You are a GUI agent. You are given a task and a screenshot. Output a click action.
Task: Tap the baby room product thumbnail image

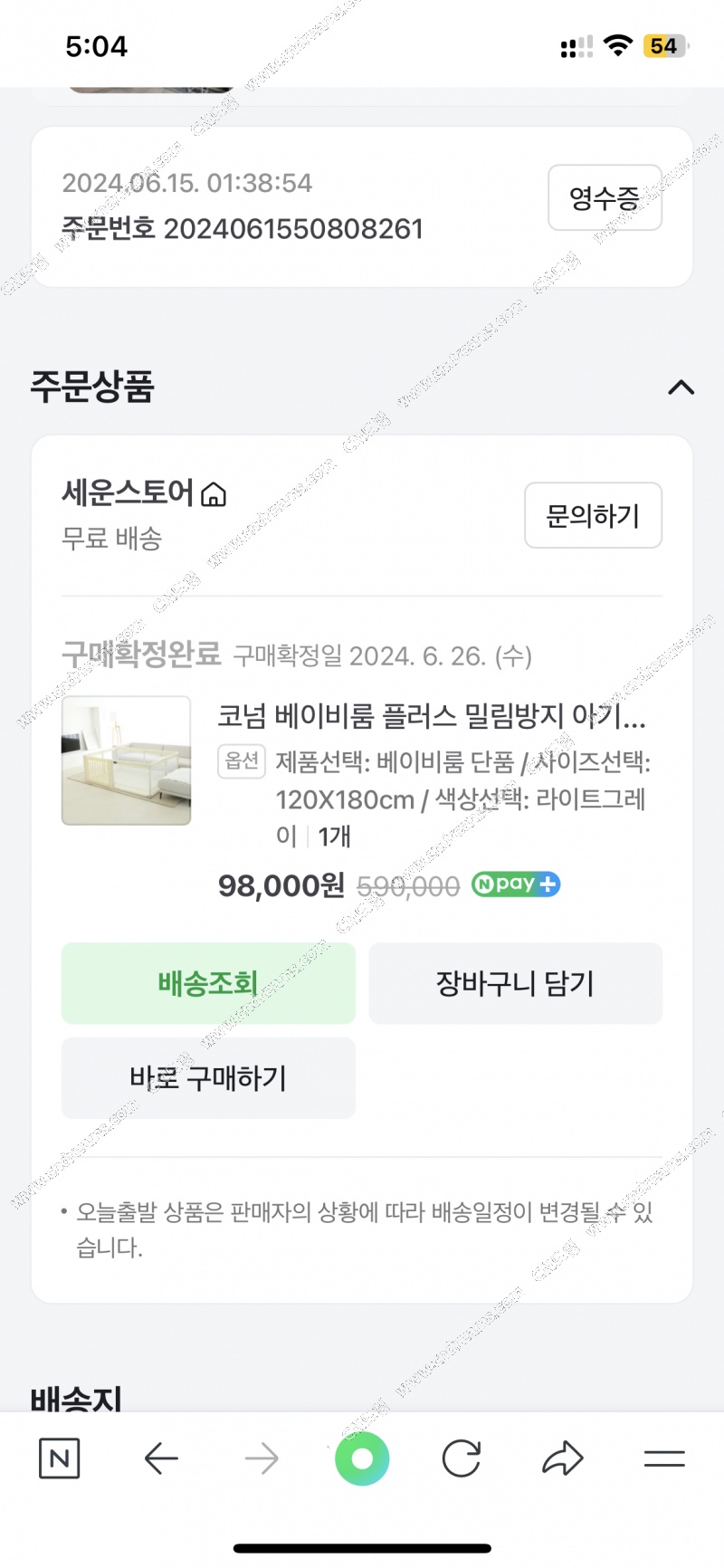pyautogui.click(x=126, y=760)
